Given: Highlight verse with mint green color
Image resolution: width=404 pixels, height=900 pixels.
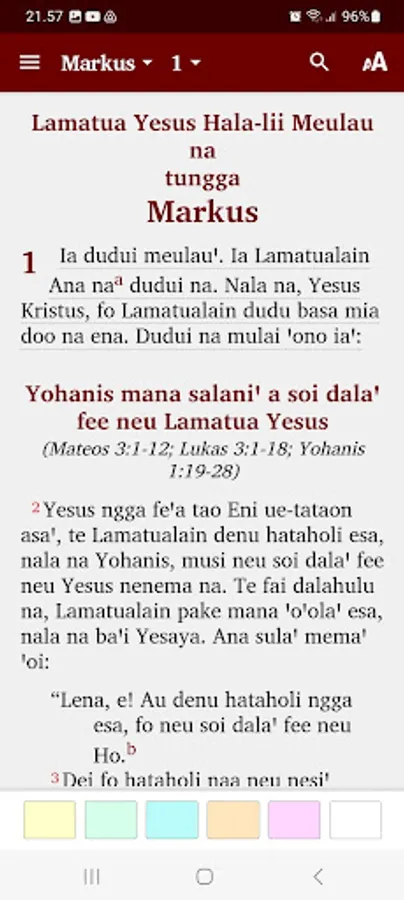Looking at the screenshot, I should 111,820.
